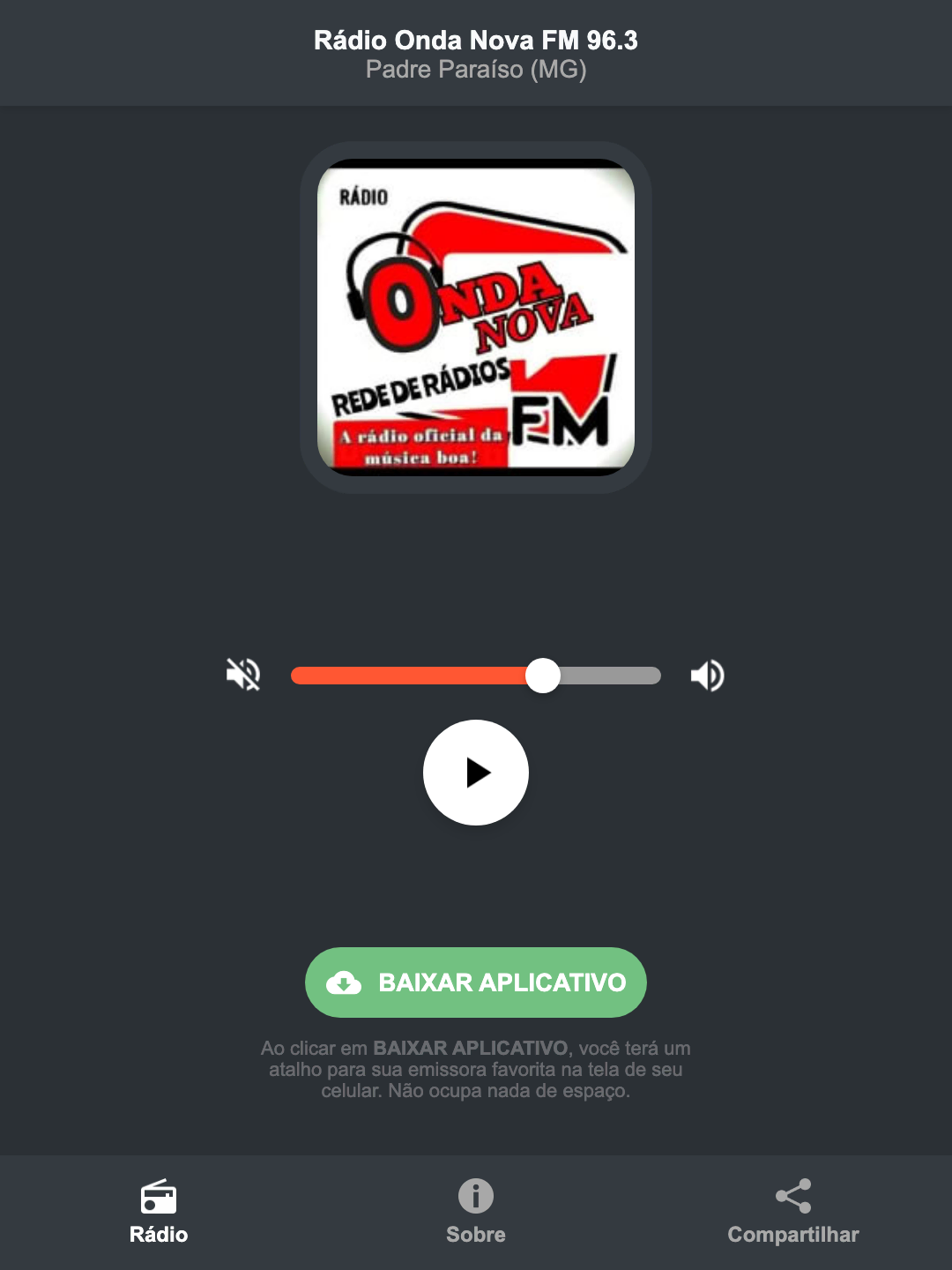952x1270 pixels.
Task: Mute the volume using the muted speaker icon
Action: pos(242,675)
